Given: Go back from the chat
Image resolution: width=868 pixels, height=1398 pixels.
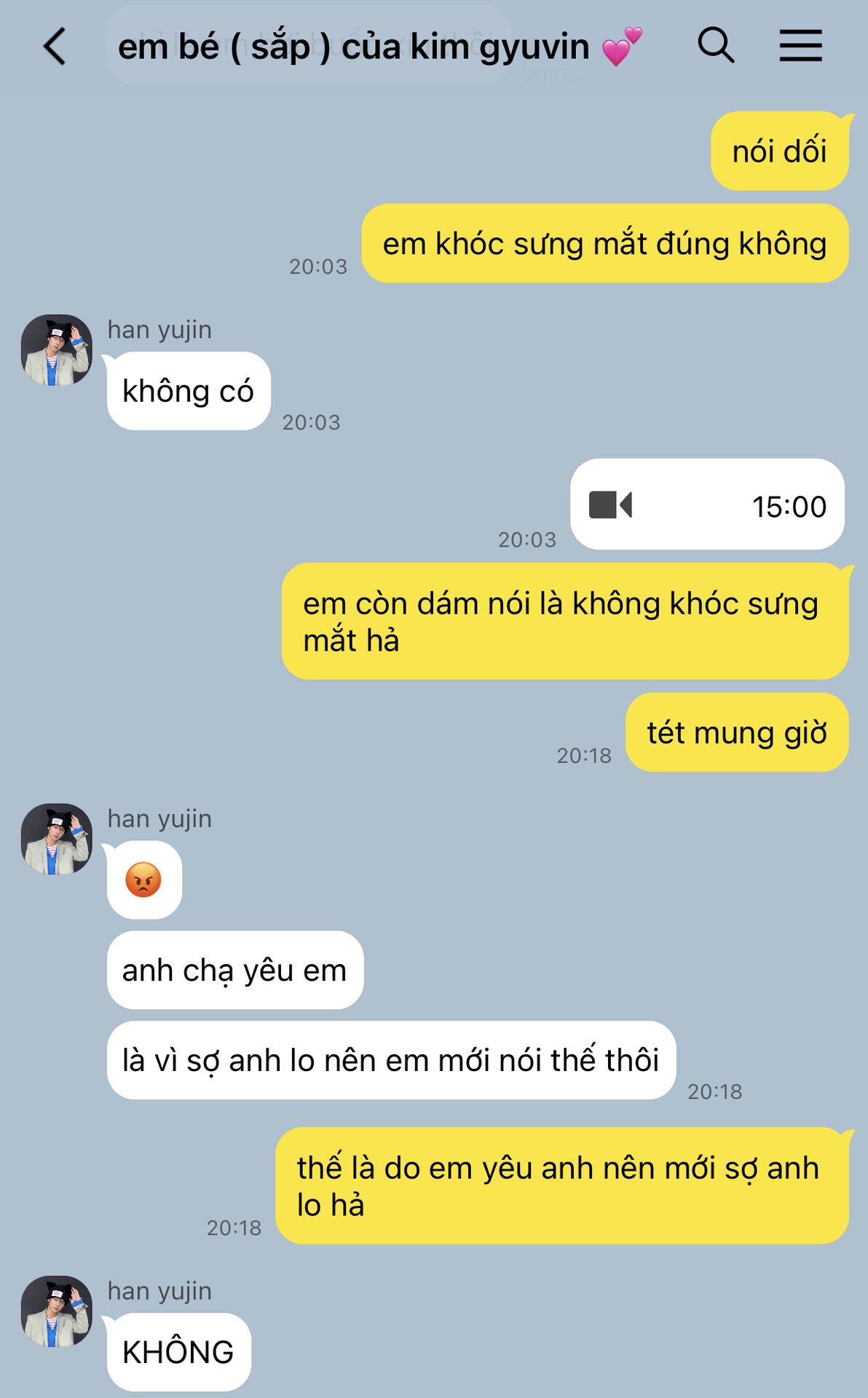Looking at the screenshot, I should pyautogui.click(x=55, y=47).
